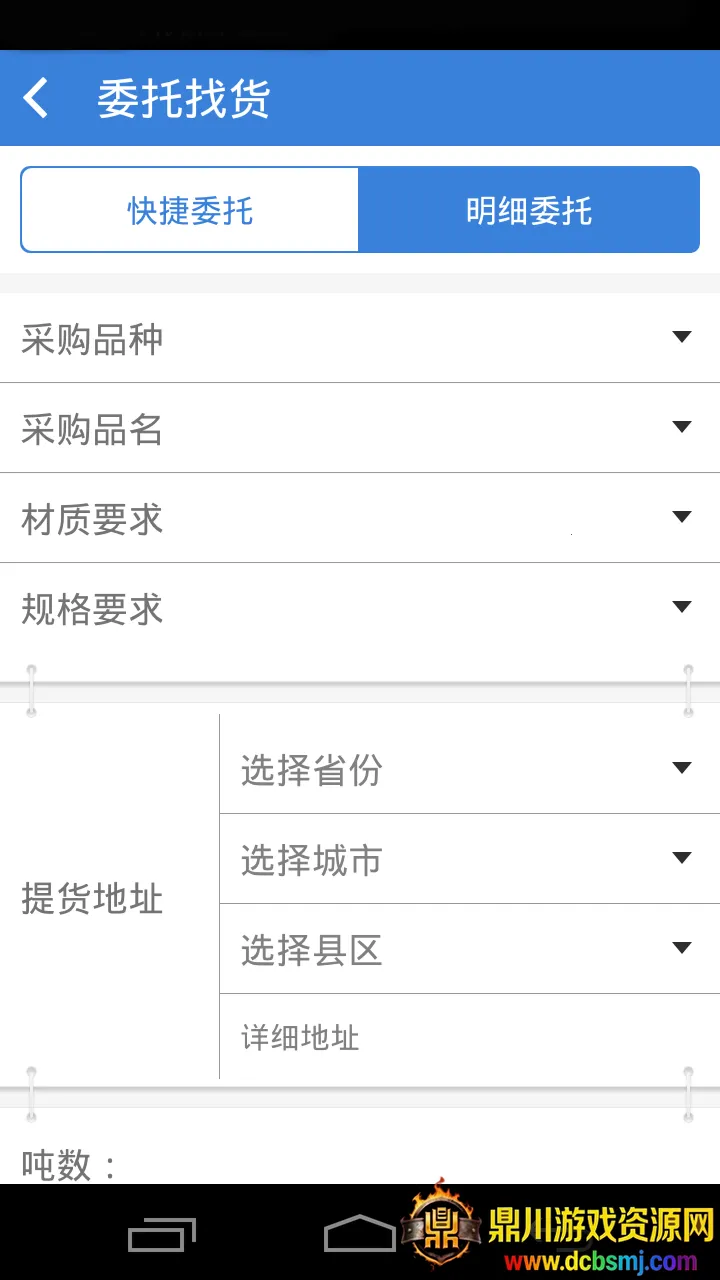This screenshot has height=1280, width=720.
Task: Tap the 委托找货 title text
Action: [182, 97]
